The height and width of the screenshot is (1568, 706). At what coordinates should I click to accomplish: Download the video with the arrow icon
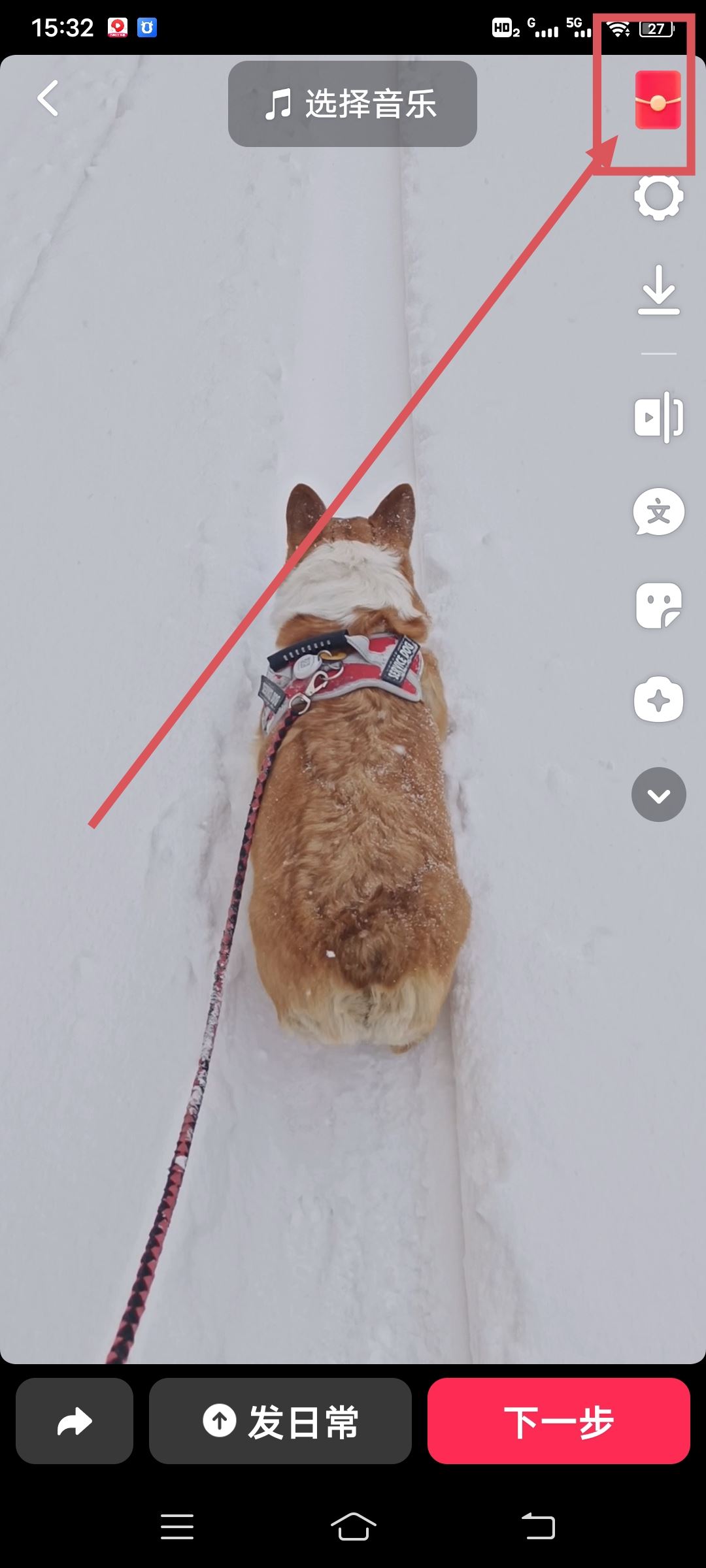[x=658, y=290]
